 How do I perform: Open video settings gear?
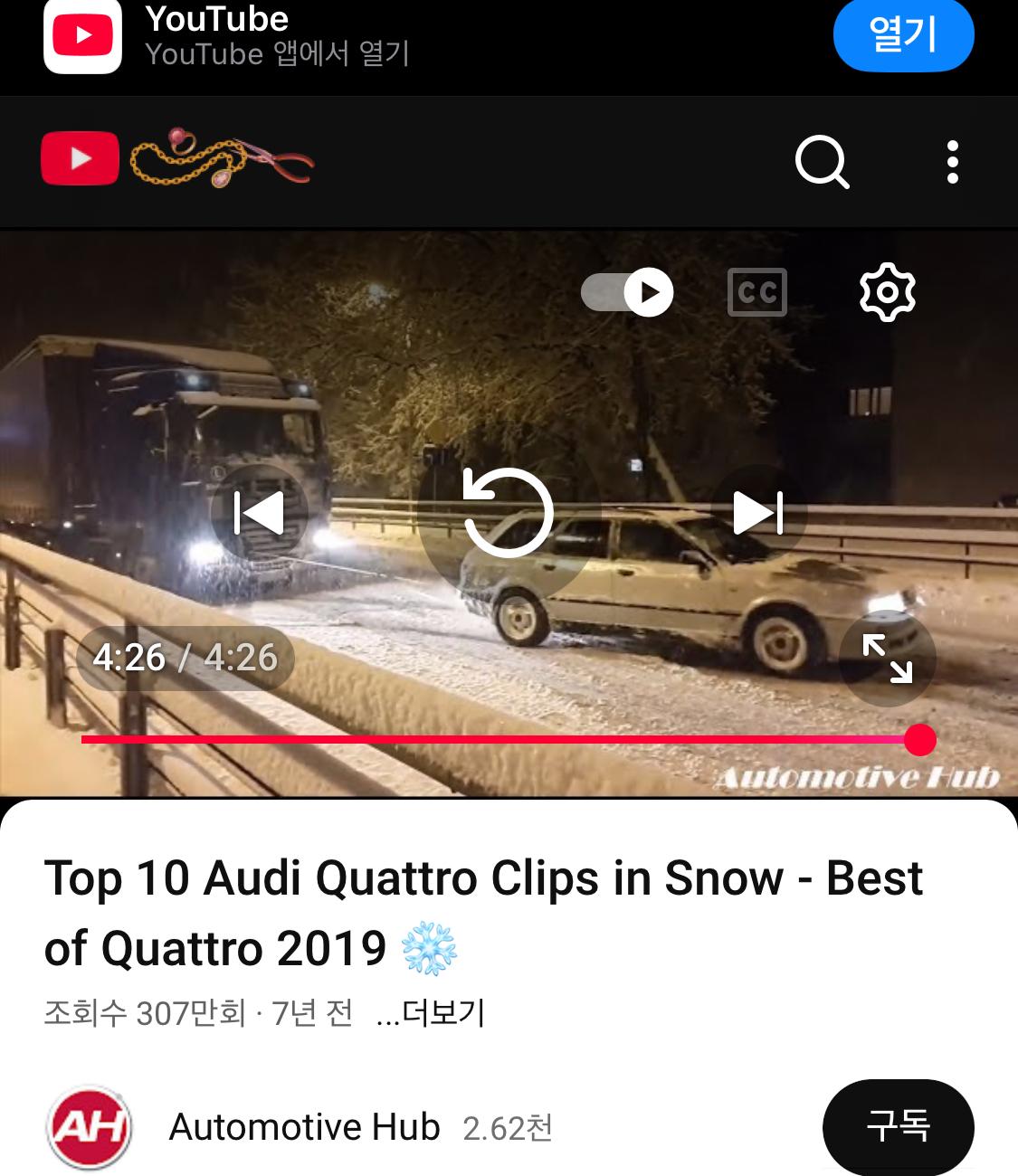(x=887, y=292)
